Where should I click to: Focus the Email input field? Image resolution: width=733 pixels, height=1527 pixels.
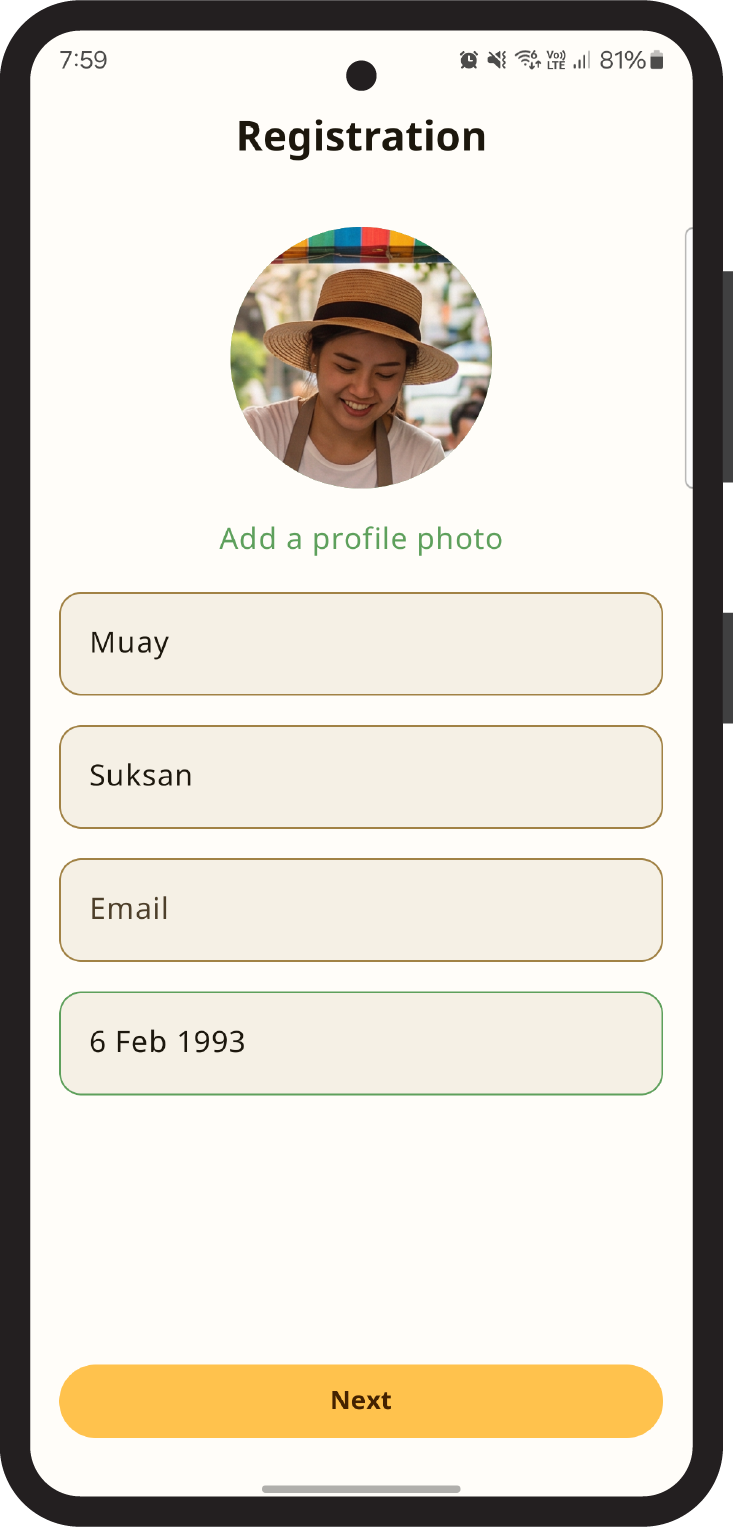point(361,909)
